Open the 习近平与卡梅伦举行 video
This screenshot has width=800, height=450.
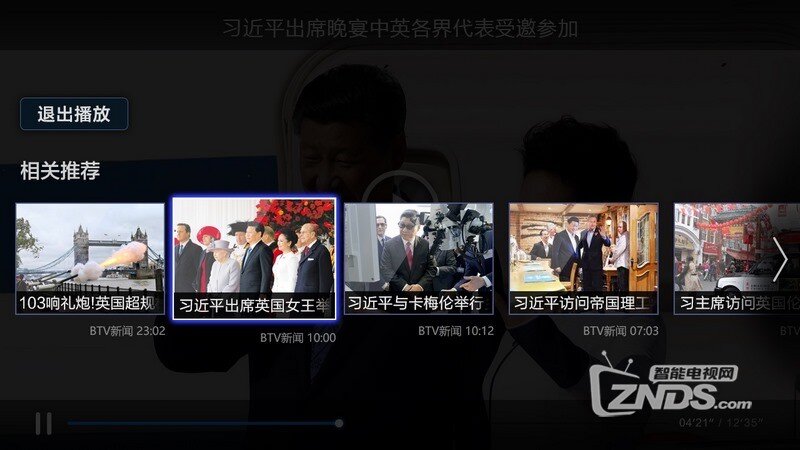419,258
